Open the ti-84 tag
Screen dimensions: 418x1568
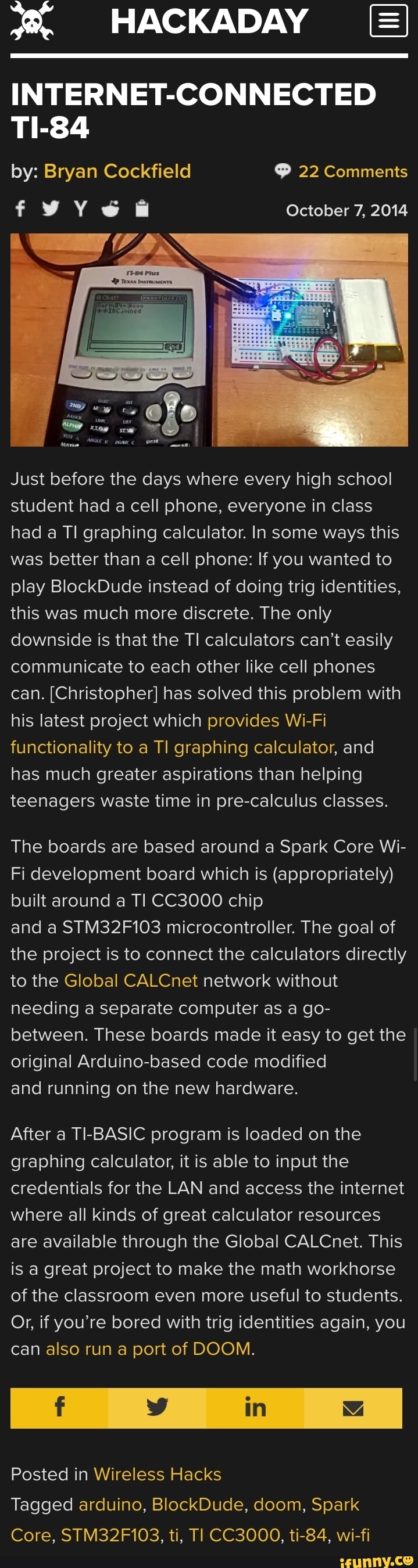(308, 1534)
